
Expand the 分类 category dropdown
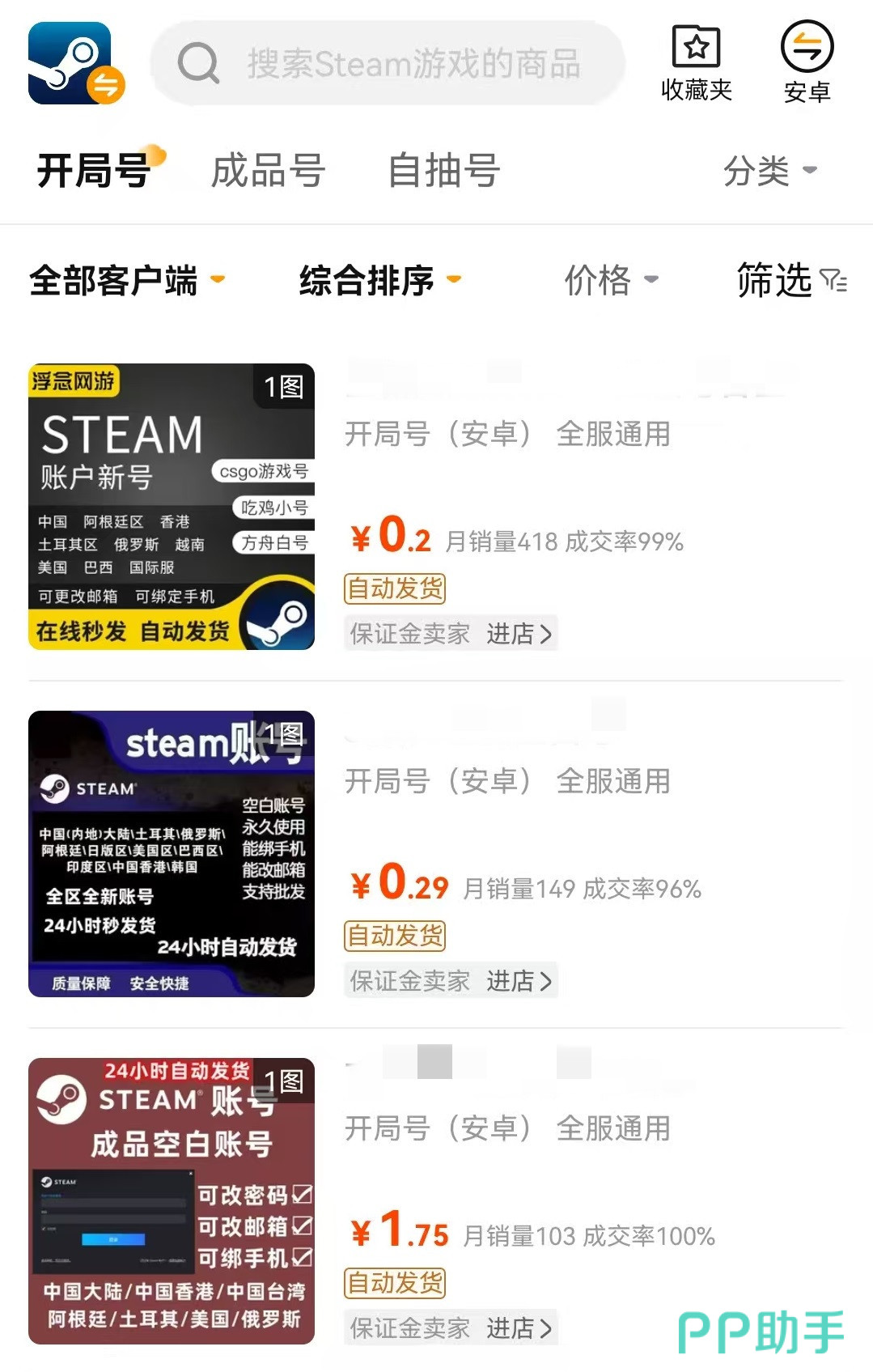pos(769,171)
